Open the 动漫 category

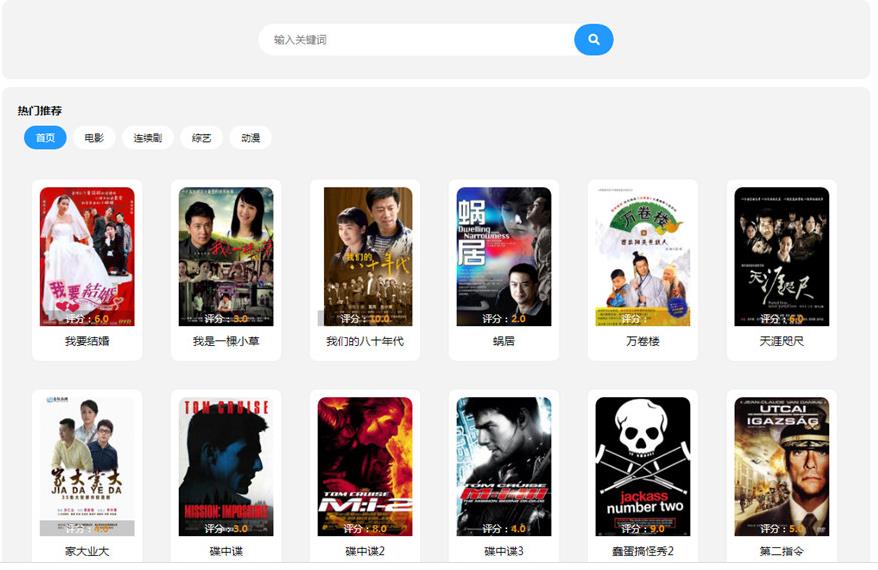pos(250,138)
